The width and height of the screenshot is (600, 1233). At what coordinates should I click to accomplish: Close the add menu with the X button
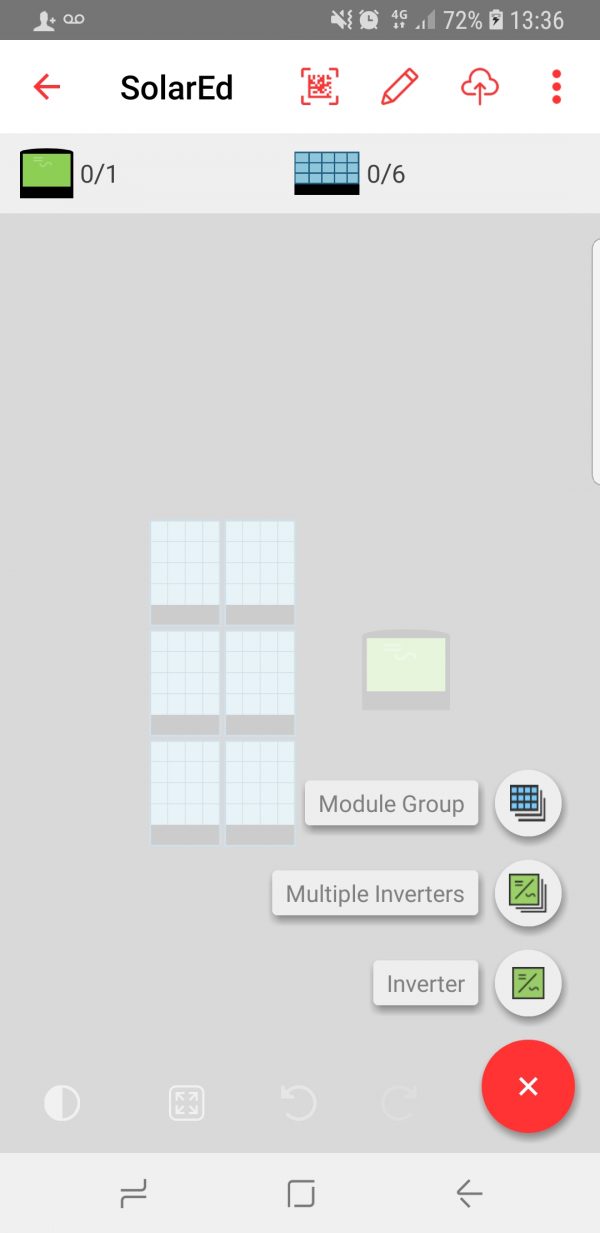coord(528,1086)
